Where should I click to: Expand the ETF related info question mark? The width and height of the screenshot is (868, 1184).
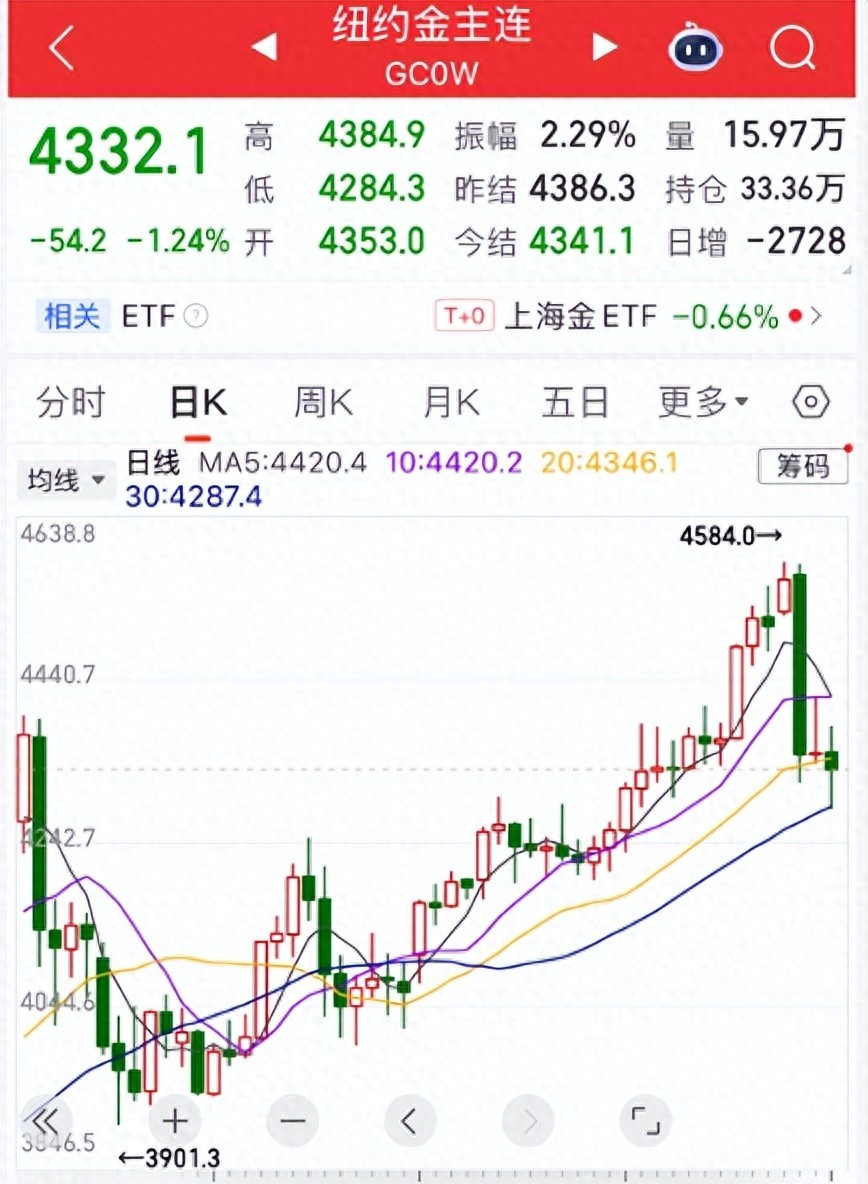195,315
